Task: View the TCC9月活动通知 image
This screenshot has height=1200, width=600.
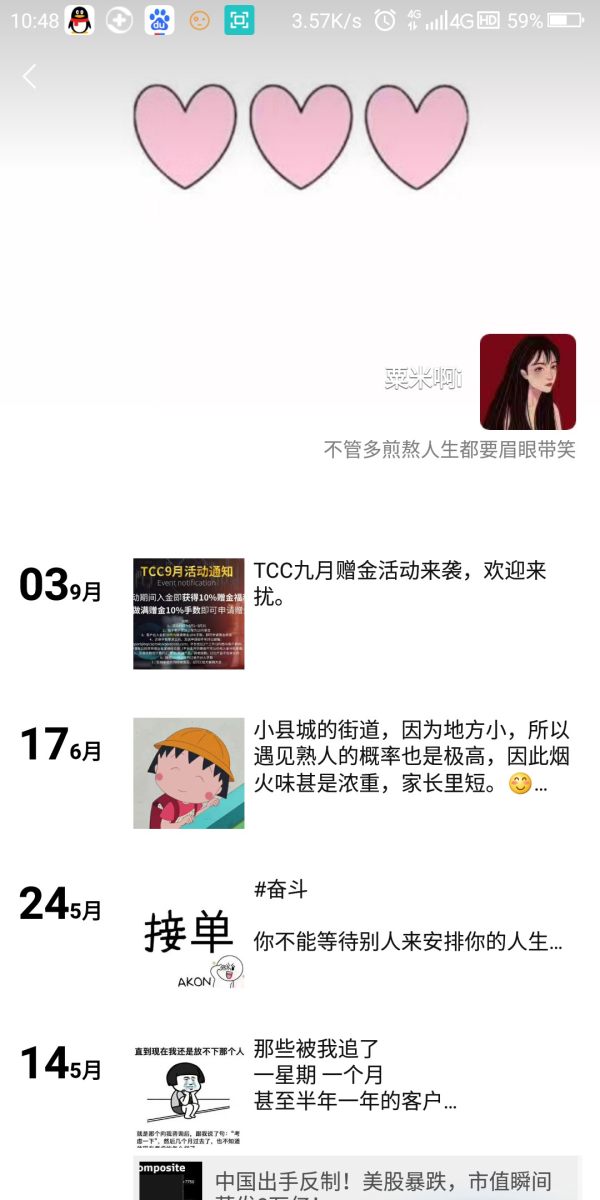Action: (188, 614)
